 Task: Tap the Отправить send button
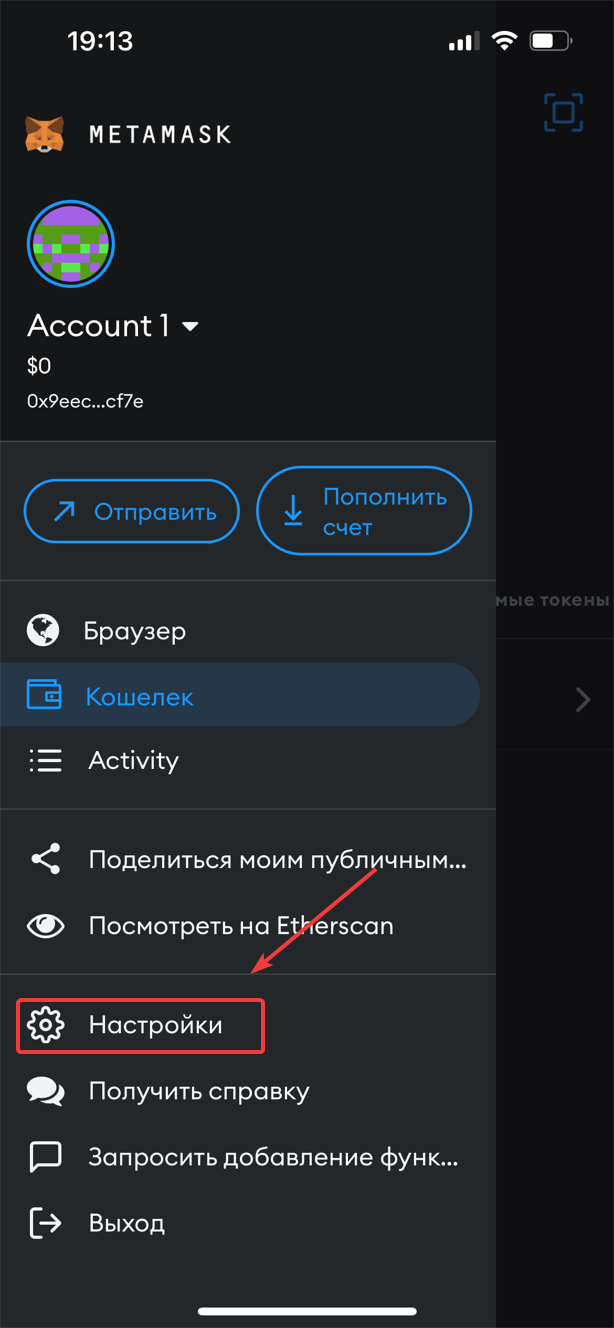pos(131,512)
